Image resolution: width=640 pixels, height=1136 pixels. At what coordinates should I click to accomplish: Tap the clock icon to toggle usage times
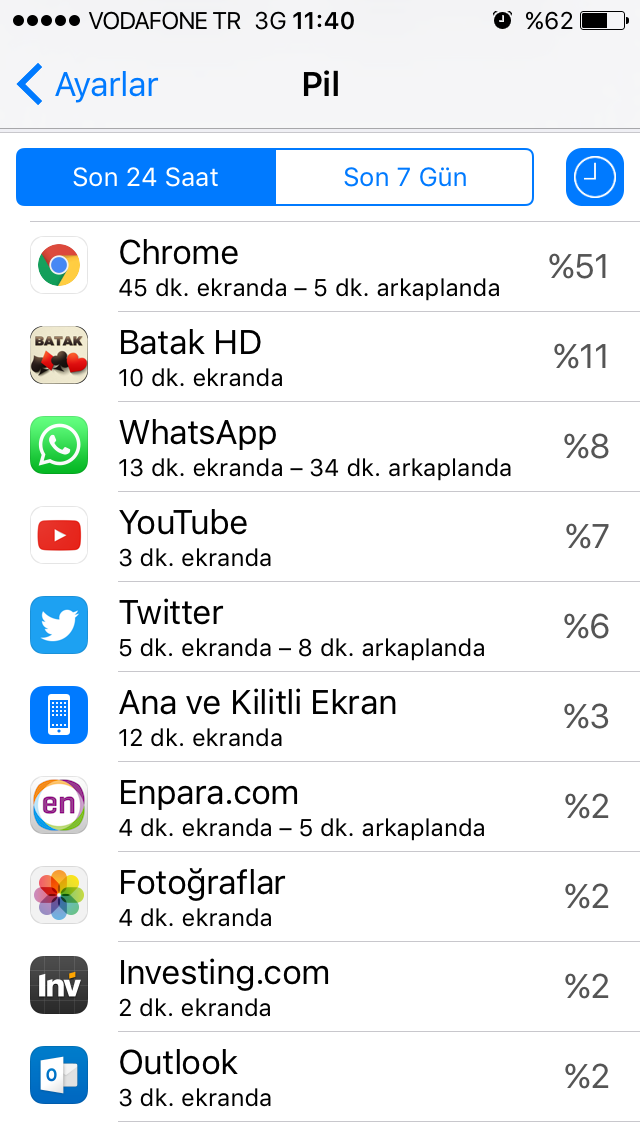(x=594, y=178)
